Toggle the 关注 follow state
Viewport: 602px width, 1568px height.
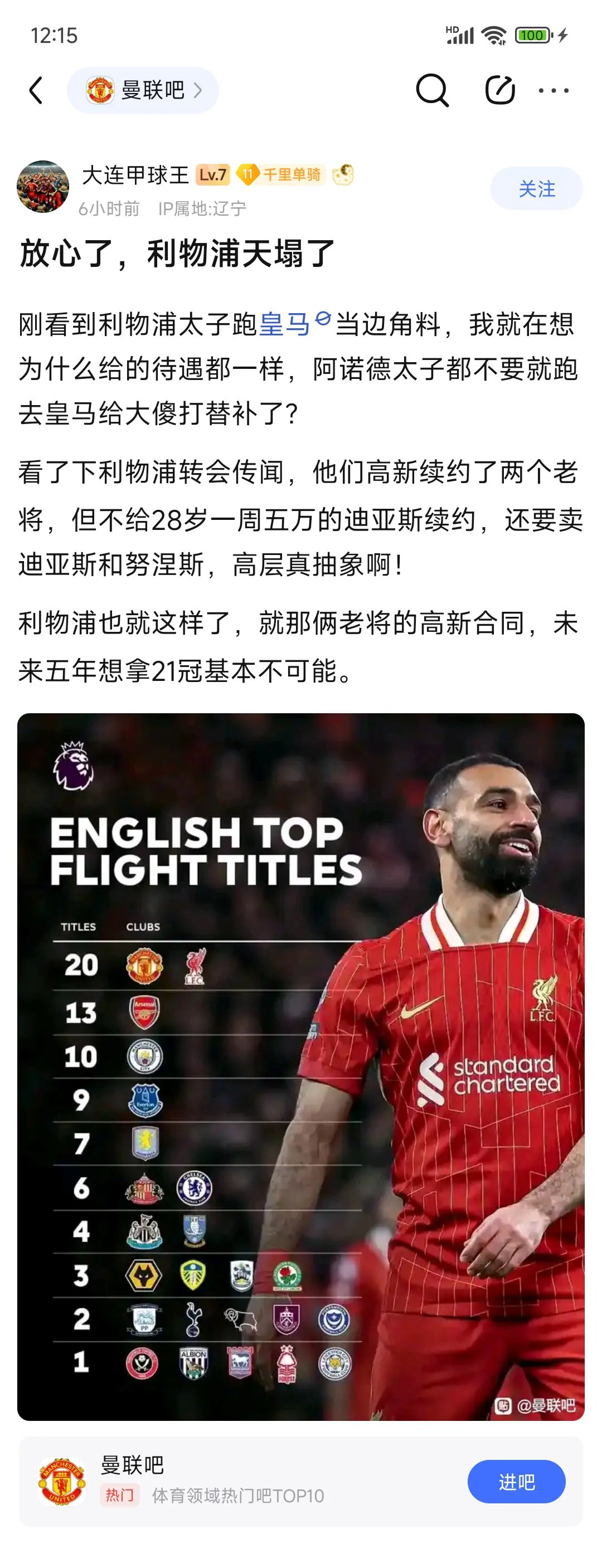tap(538, 189)
